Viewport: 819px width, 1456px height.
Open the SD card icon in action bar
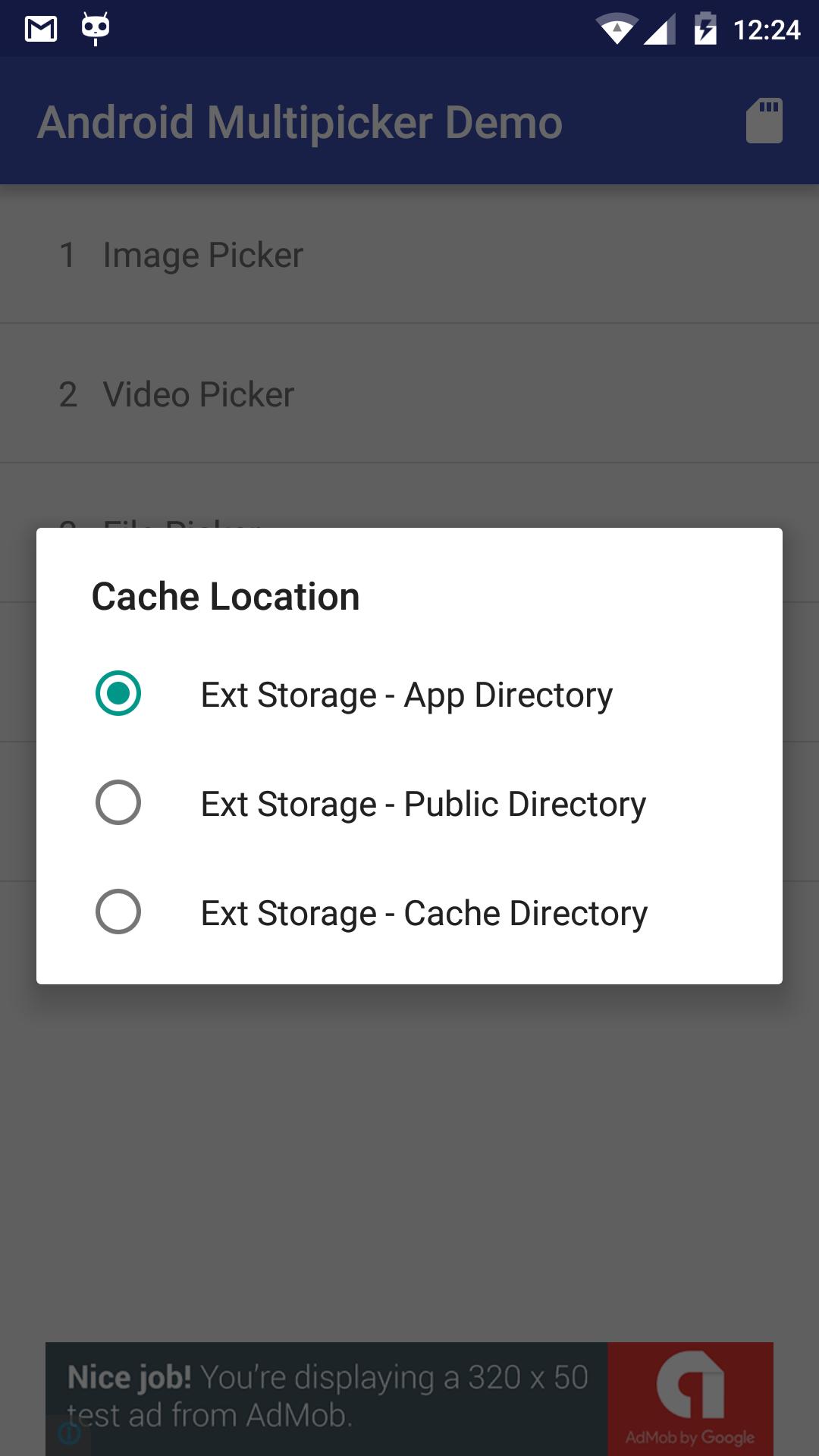(764, 120)
